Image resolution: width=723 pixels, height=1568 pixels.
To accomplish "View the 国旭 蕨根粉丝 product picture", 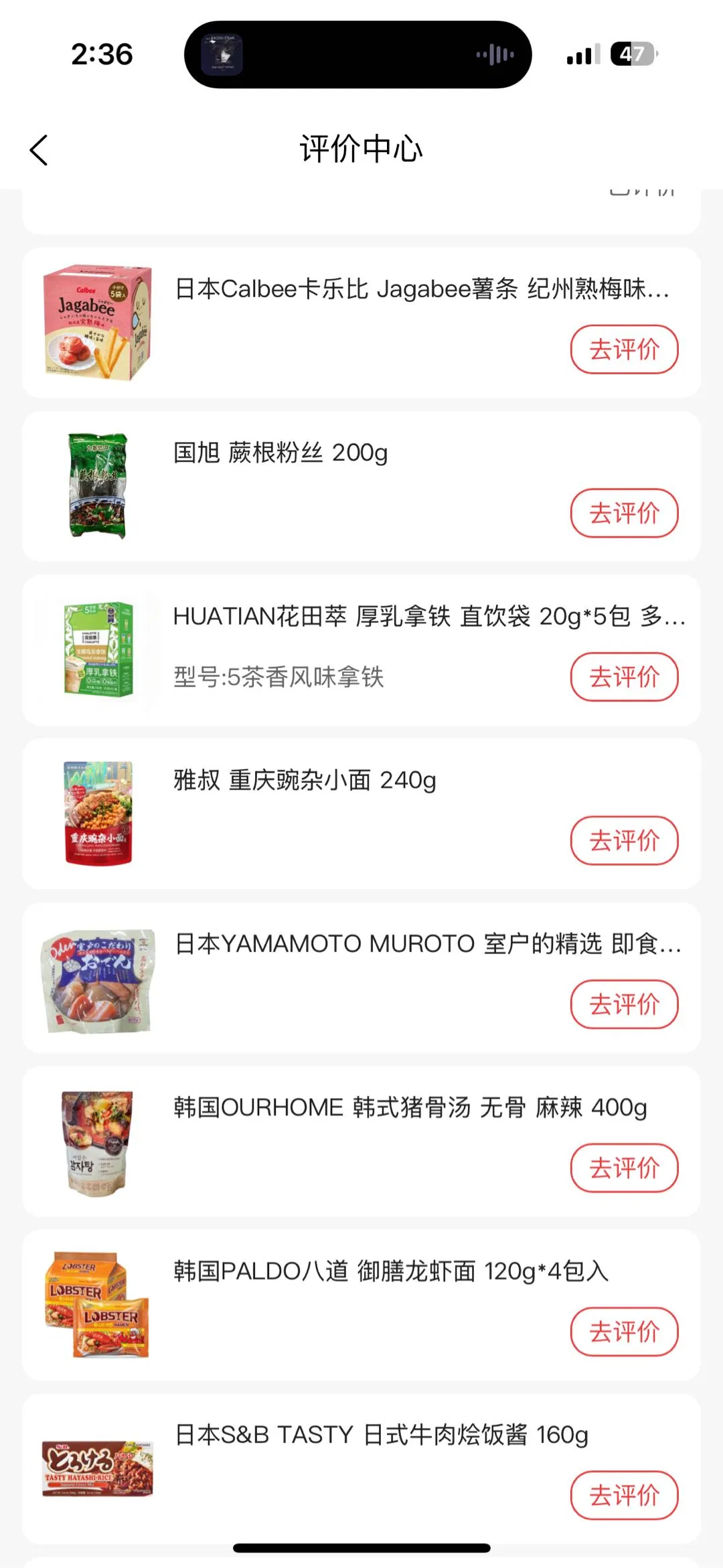I will [x=98, y=486].
